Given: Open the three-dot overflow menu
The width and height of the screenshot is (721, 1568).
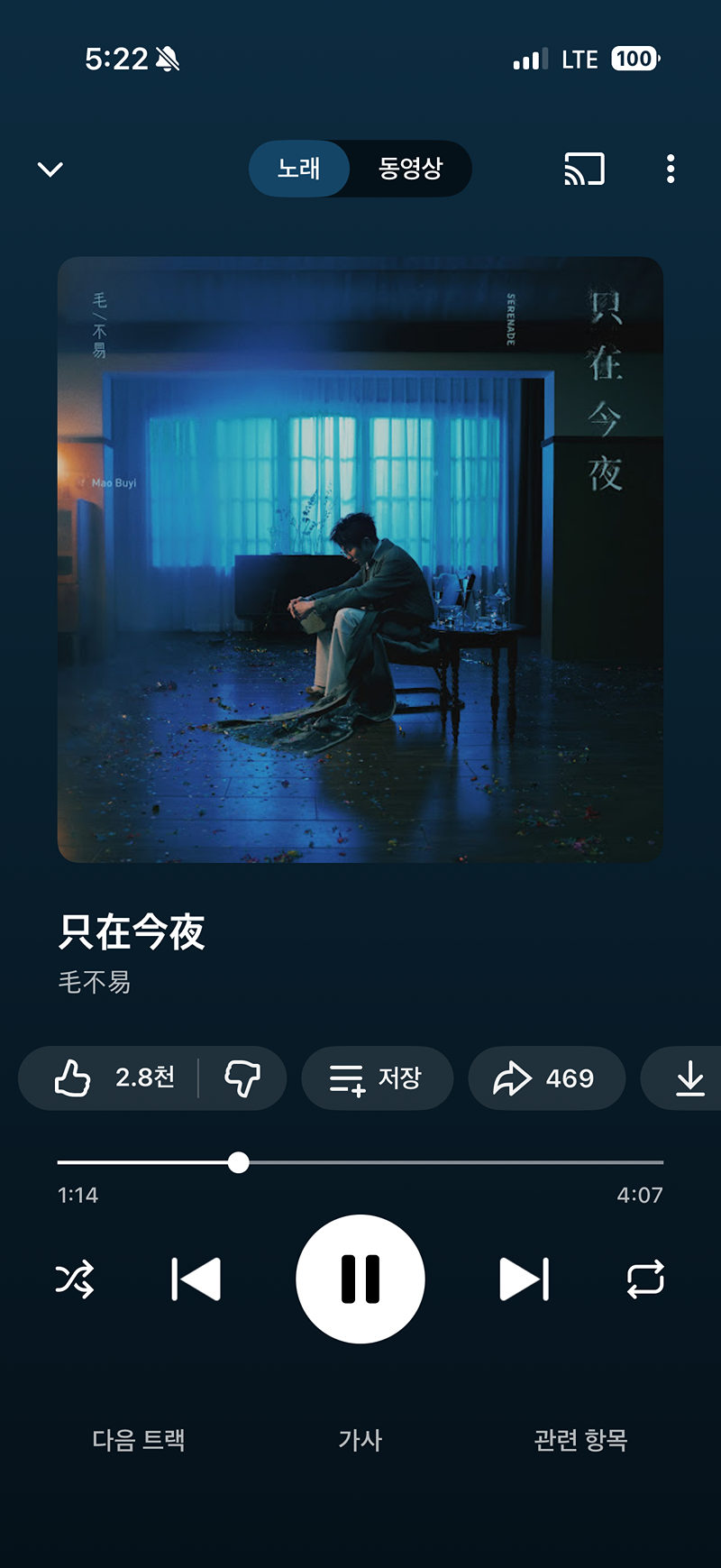Looking at the screenshot, I should click(671, 169).
